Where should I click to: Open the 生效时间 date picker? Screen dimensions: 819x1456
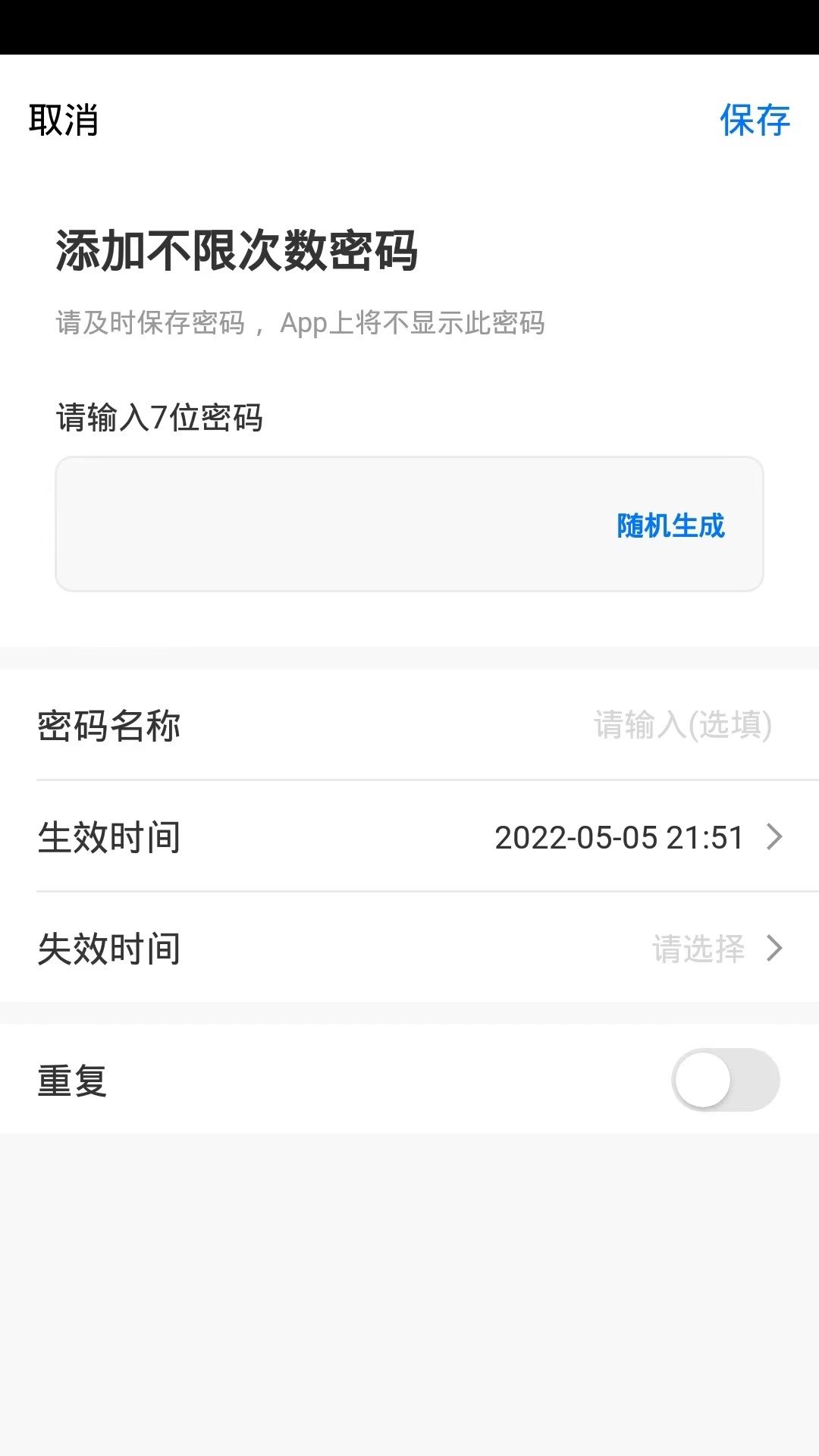[637, 837]
